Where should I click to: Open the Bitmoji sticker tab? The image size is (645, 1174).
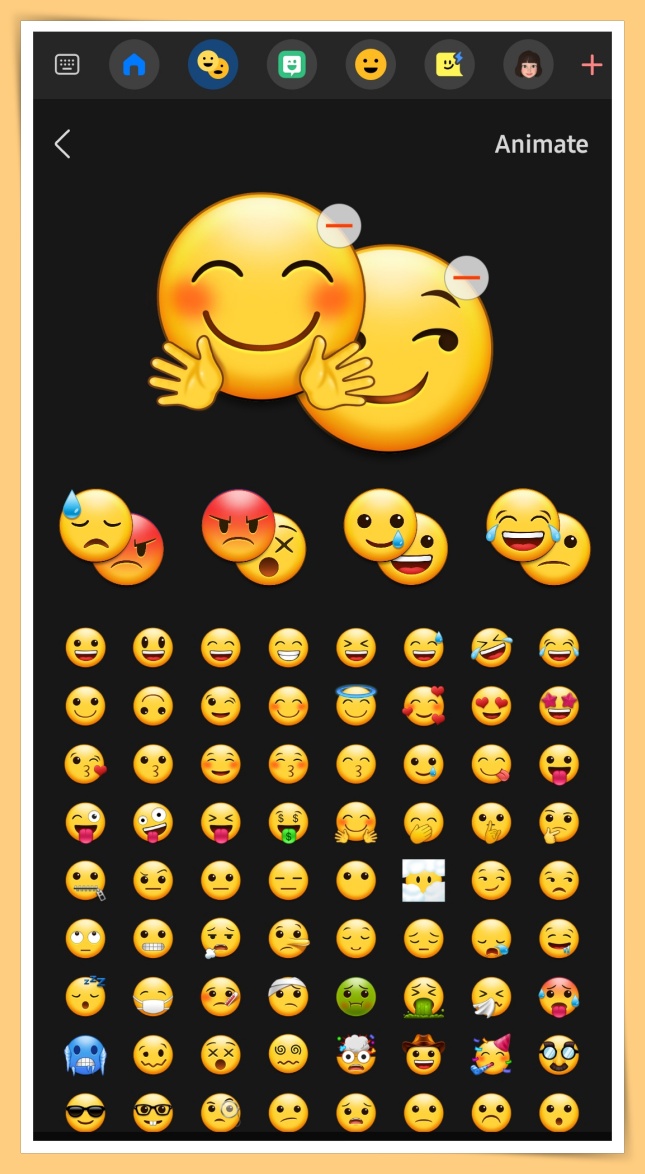(292, 65)
